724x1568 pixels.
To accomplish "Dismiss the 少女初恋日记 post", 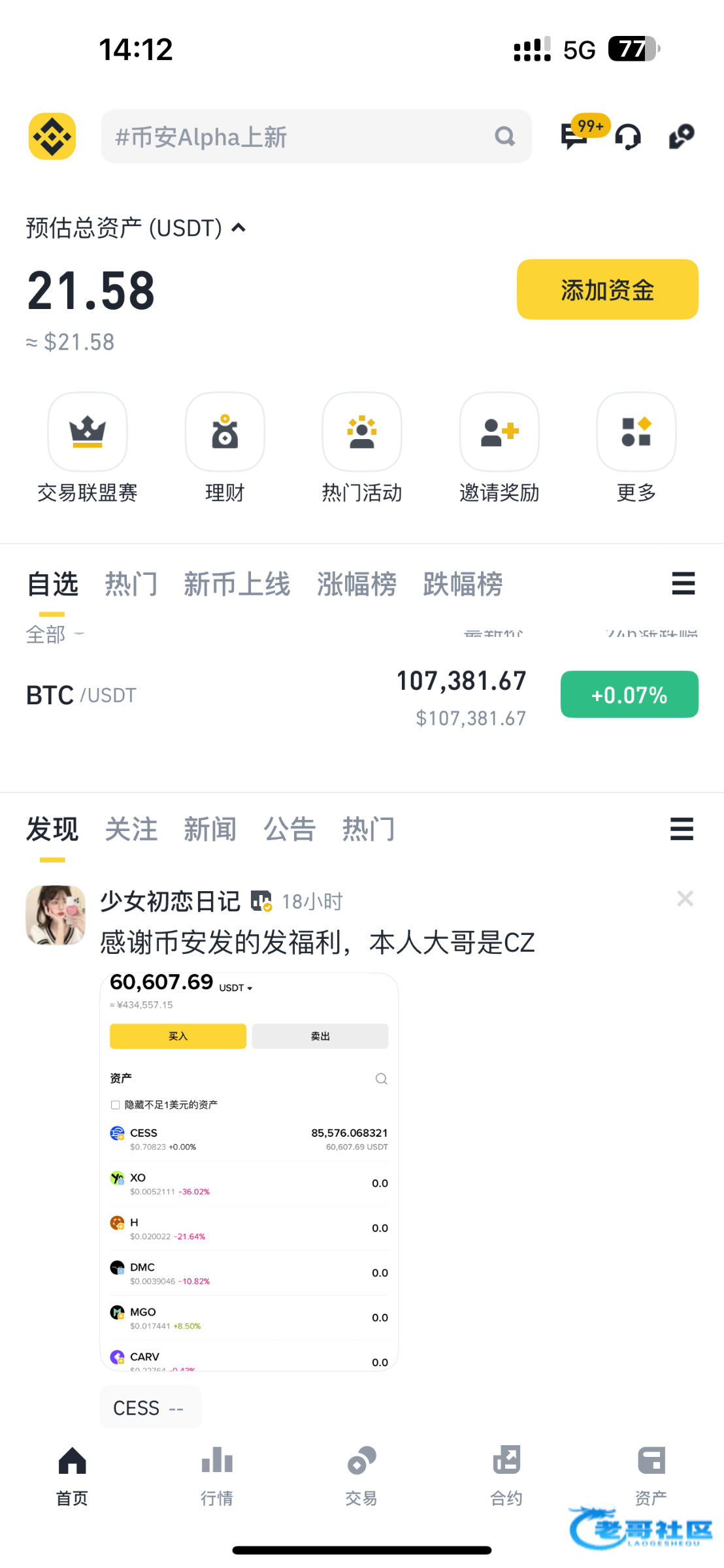I will [685, 899].
